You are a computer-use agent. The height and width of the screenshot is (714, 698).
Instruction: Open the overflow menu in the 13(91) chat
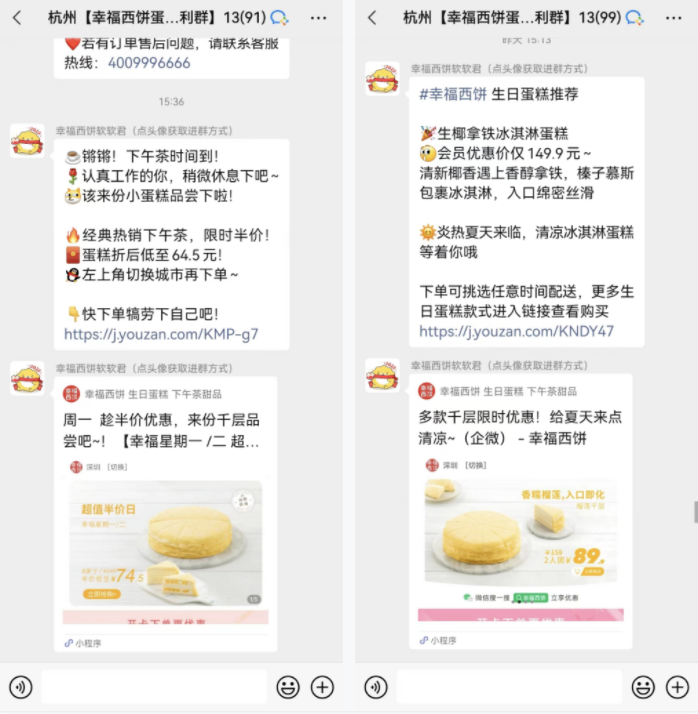tap(318, 18)
